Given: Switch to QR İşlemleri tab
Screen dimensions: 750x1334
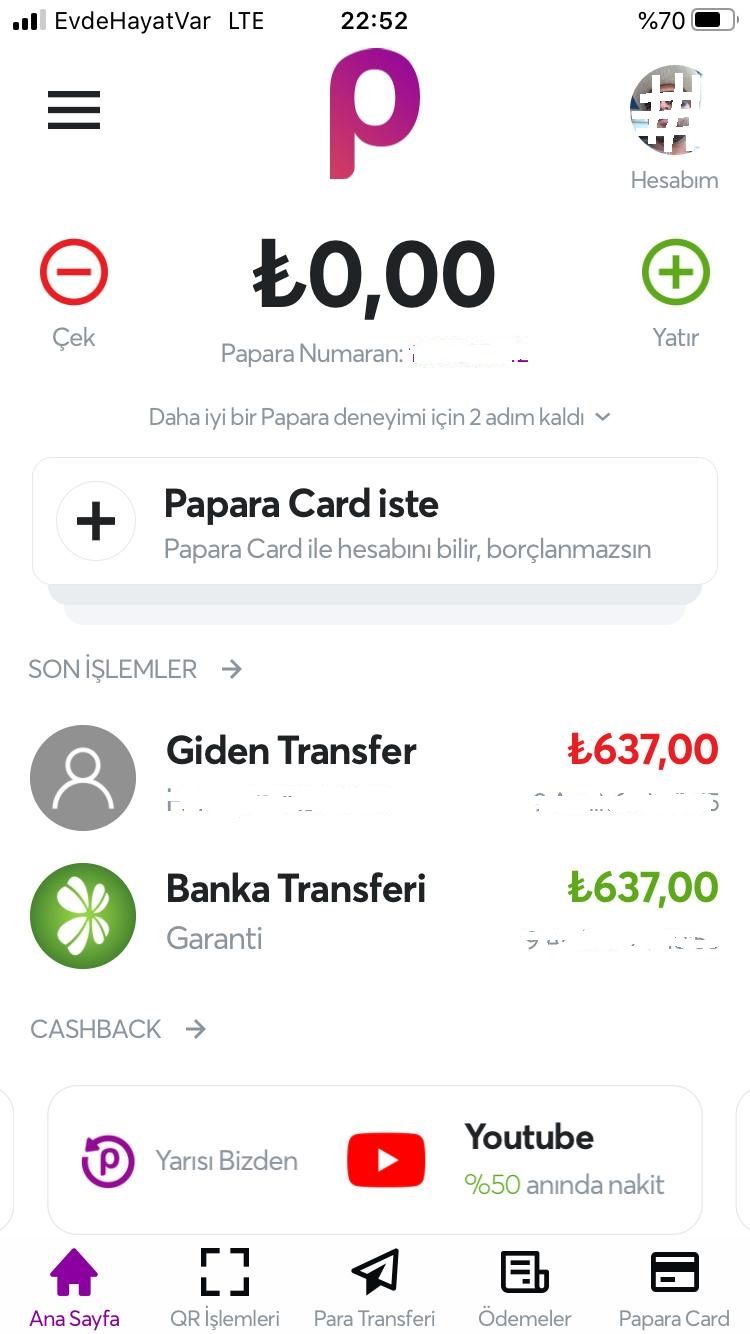Looking at the screenshot, I should click(x=224, y=1287).
